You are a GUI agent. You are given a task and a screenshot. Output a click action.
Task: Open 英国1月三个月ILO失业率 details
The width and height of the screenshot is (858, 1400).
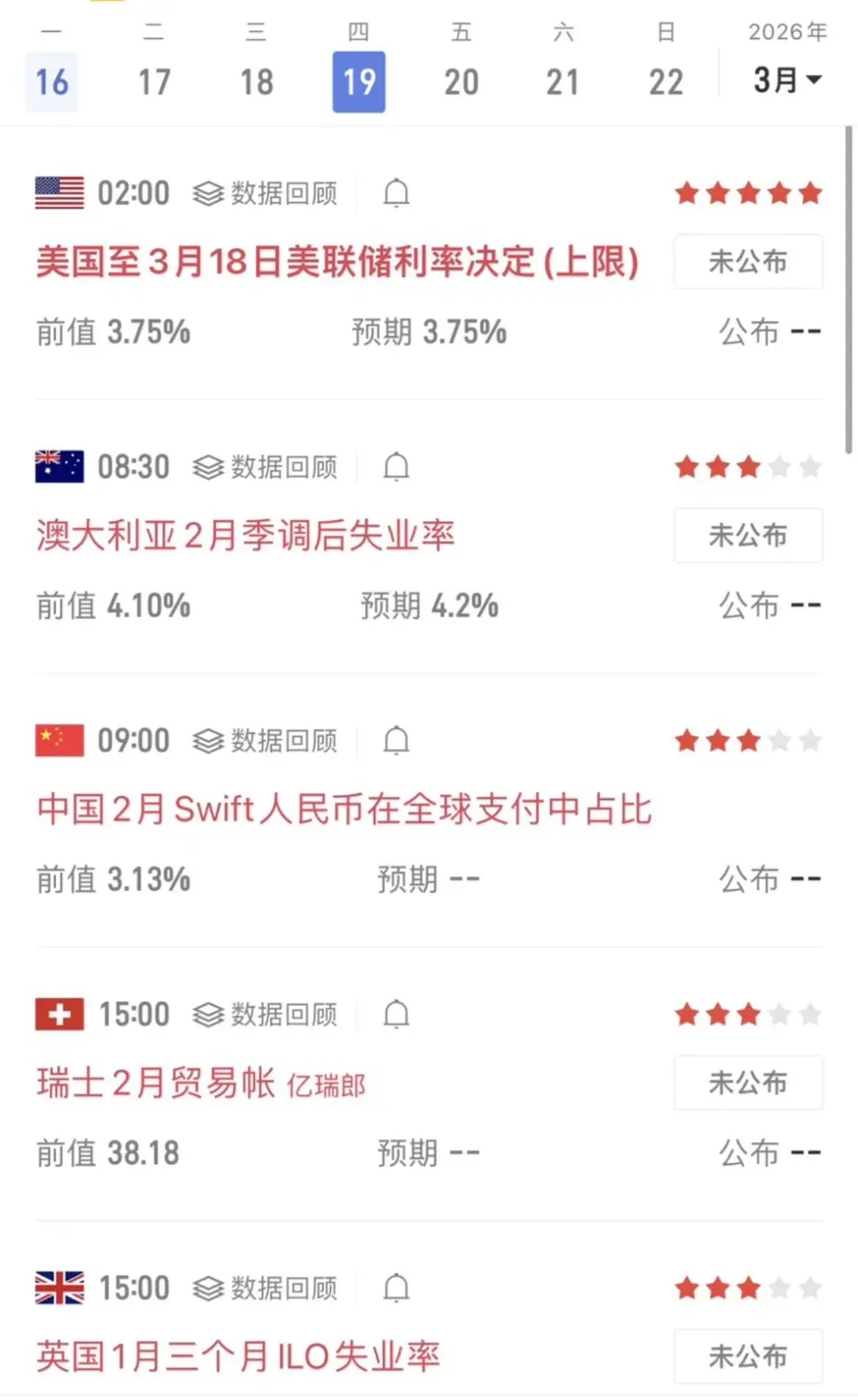pyautogui.click(x=238, y=1357)
